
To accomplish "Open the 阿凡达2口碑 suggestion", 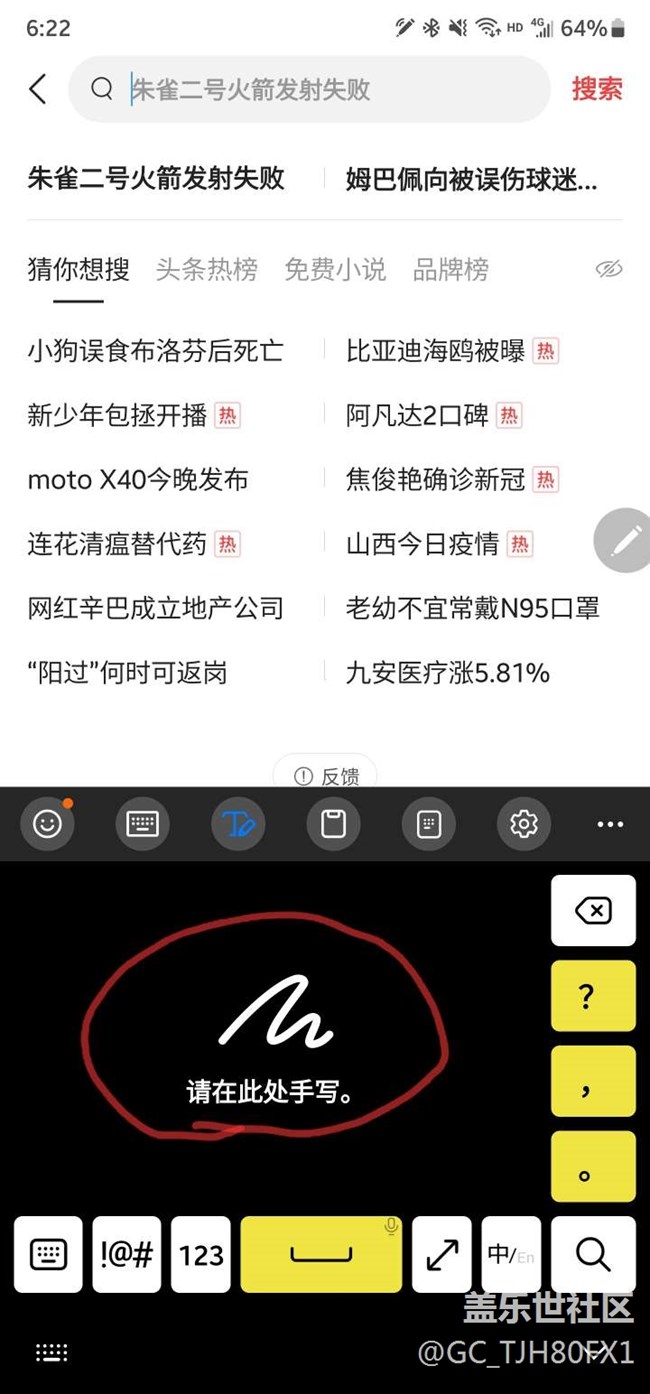I will coord(417,415).
